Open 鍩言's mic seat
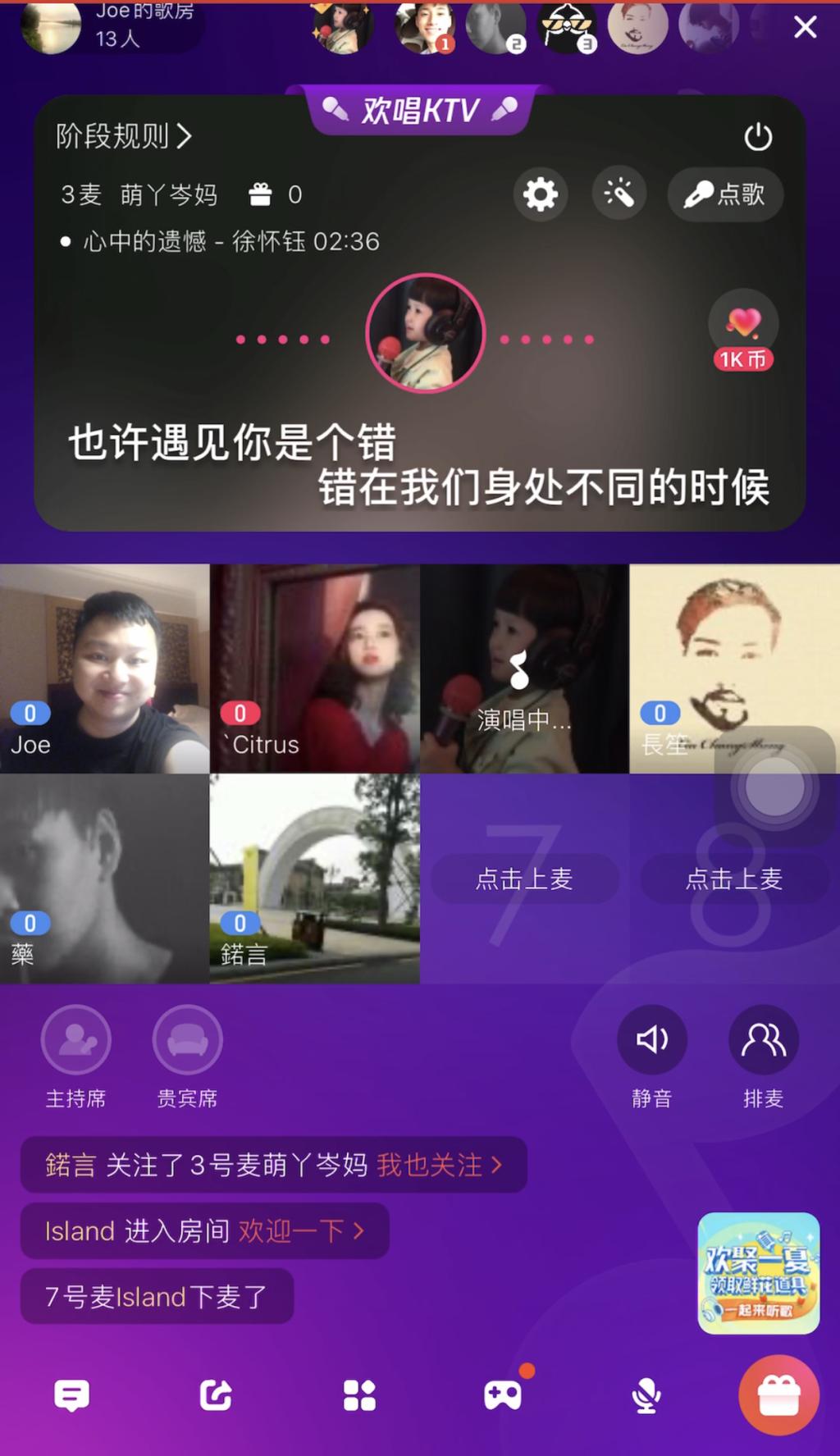 tap(314, 879)
